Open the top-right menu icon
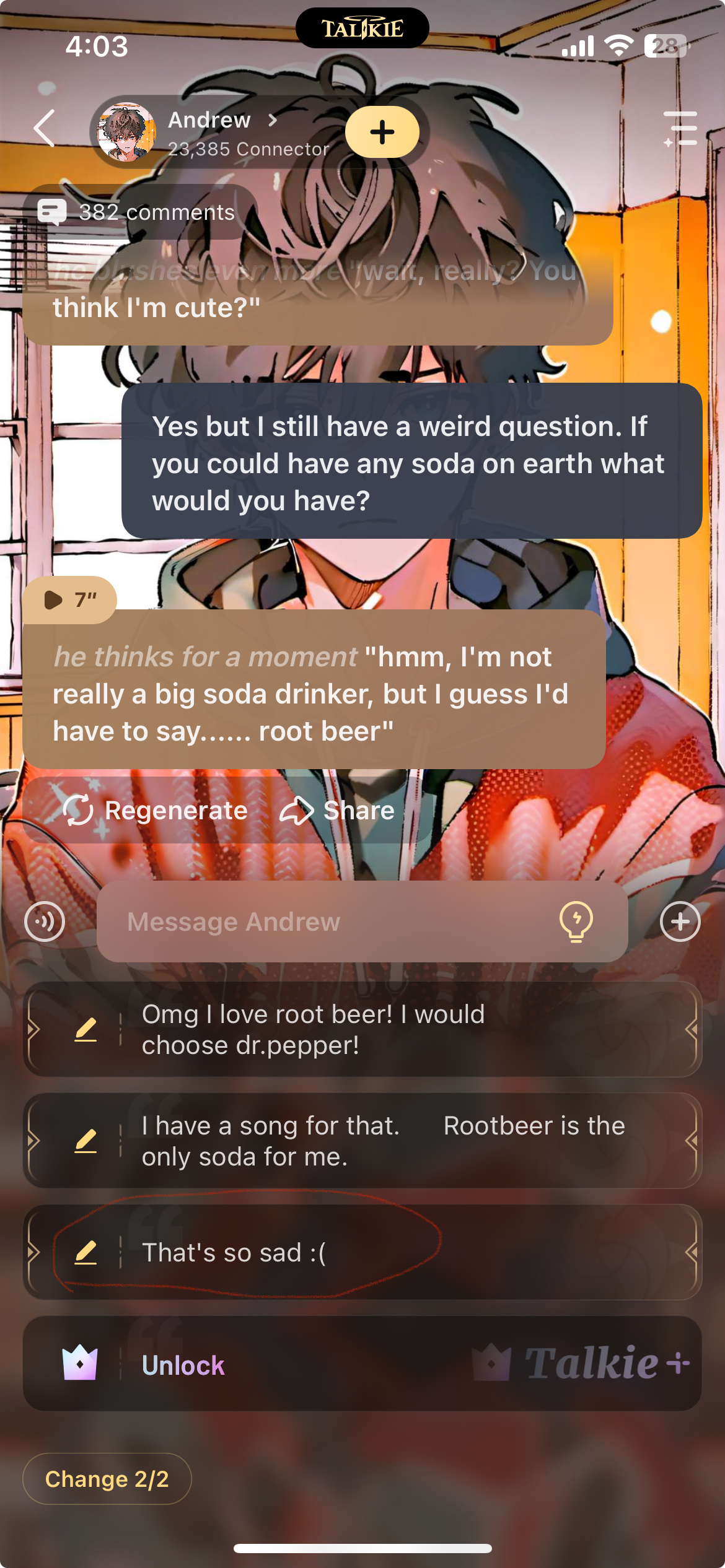 680,129
